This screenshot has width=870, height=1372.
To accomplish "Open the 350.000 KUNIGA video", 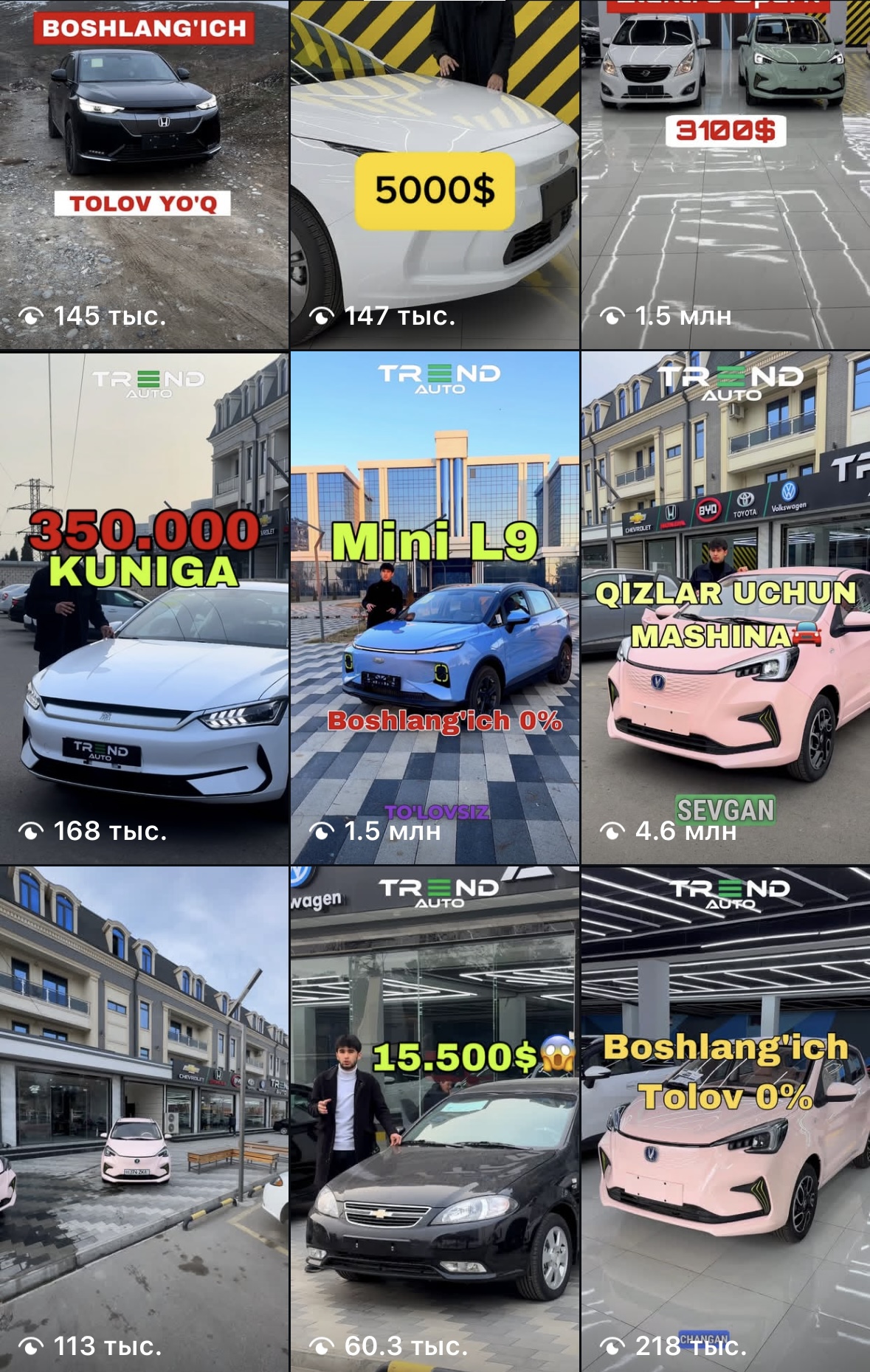I will click(x=144, y=609).
